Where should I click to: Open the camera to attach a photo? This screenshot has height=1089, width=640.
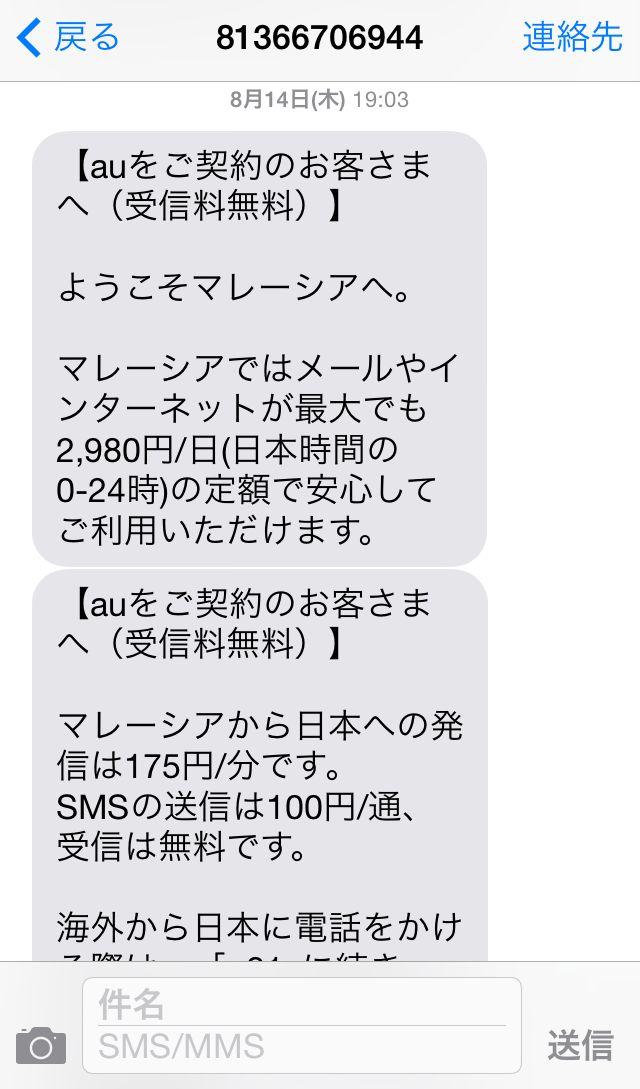[x=41, y=1045]
